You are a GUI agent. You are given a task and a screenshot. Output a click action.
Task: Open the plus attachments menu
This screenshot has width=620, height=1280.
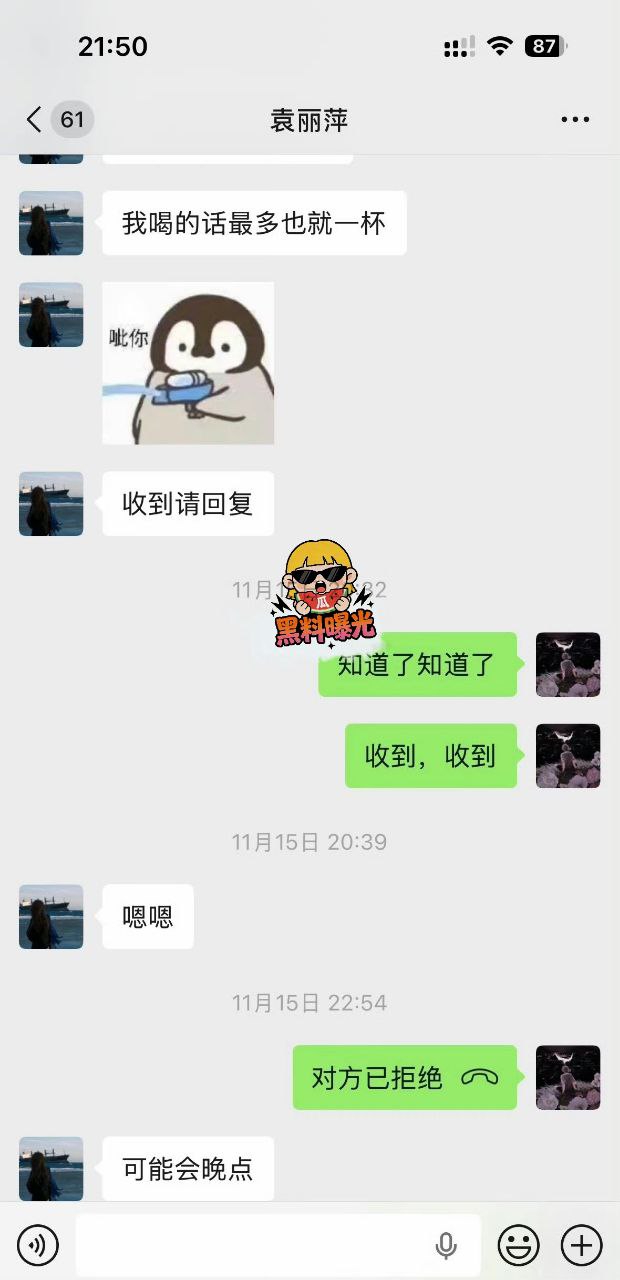pos(581,1245)
